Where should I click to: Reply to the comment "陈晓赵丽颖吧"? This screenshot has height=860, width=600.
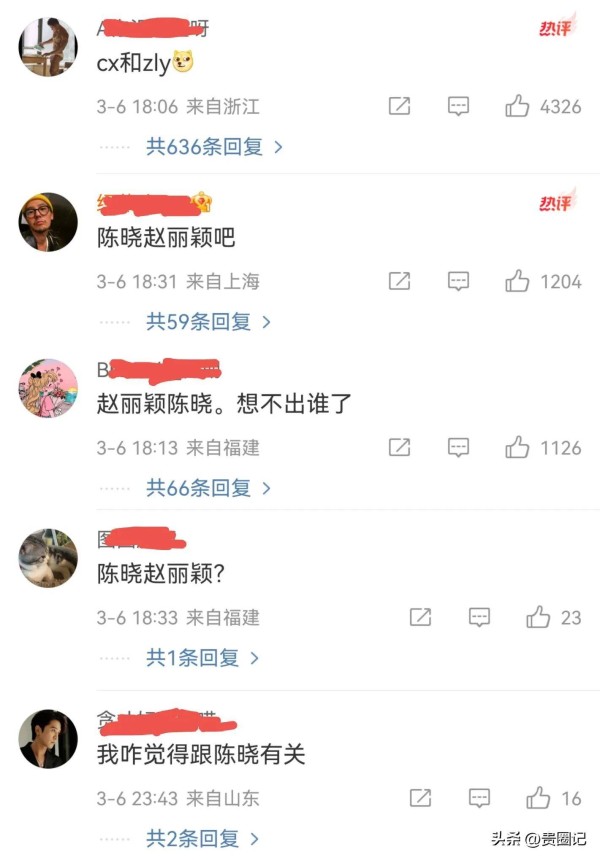click(458, 282)
